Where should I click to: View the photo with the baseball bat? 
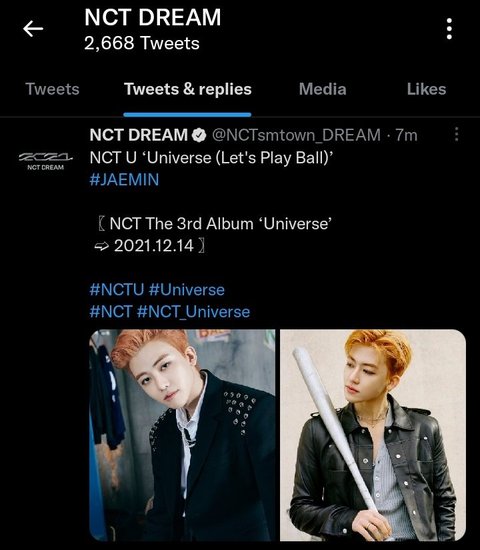(x=373, y=435)
